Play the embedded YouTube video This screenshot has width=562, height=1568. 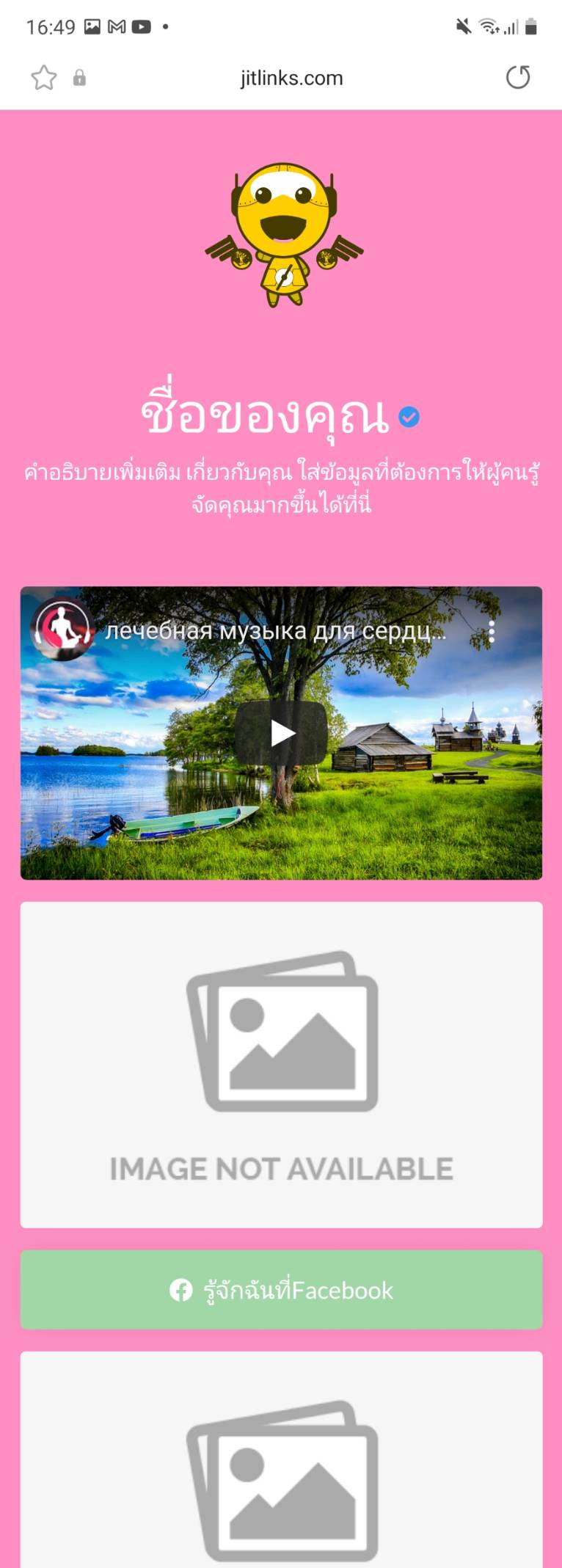(x=281, y=732)
